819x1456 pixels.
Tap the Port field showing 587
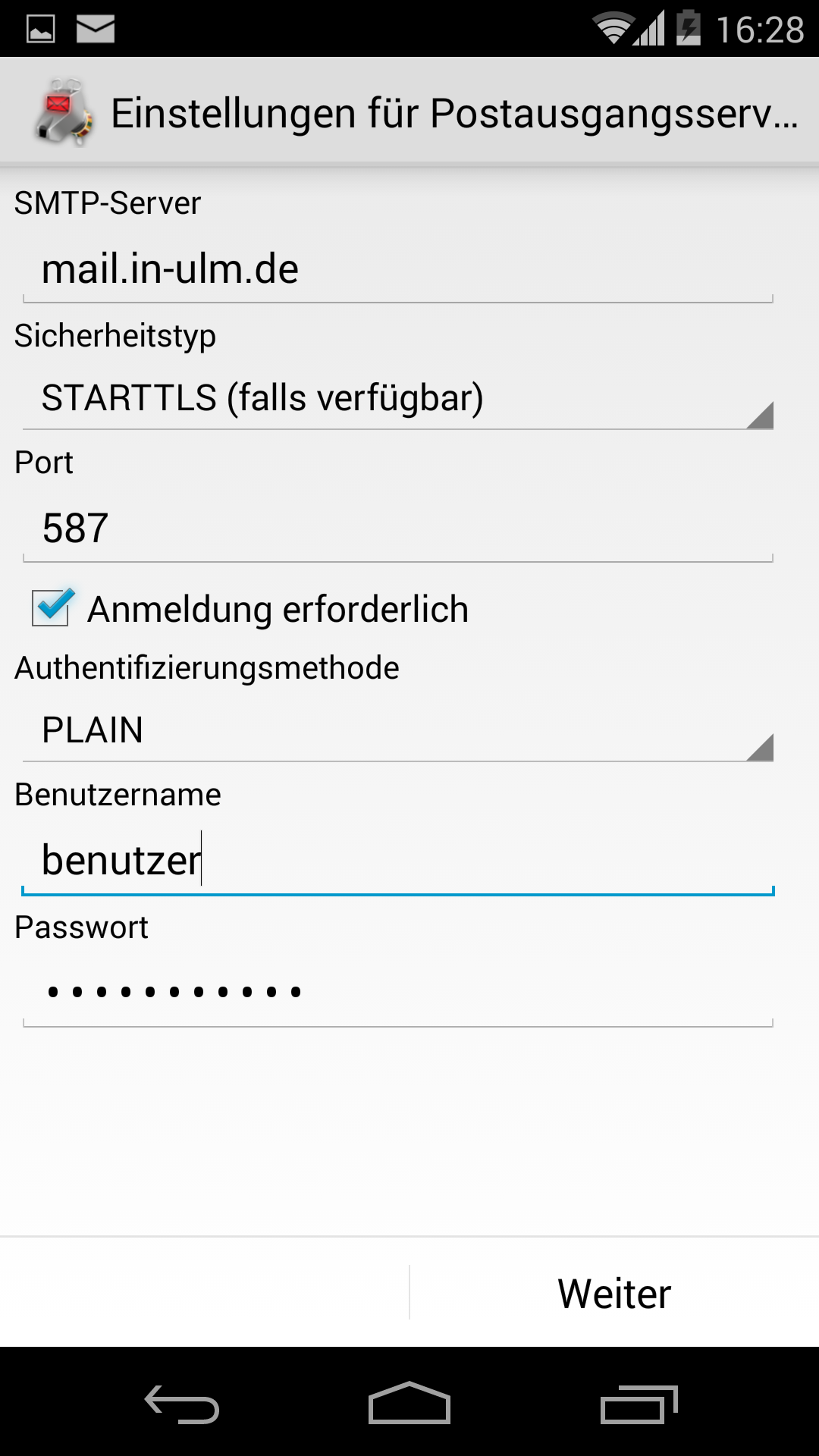[x=398, y=529]
